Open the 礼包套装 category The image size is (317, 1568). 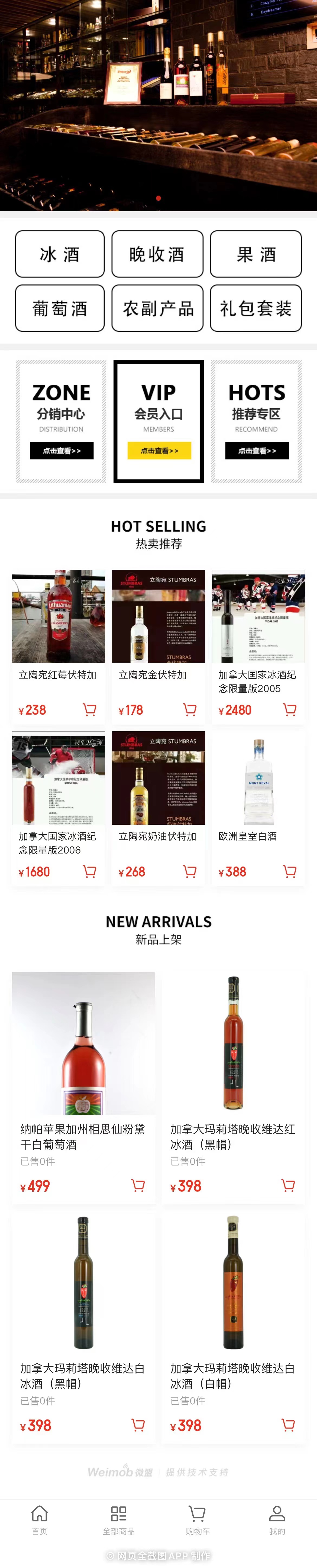pyautogui.click(x=255, y=308)
